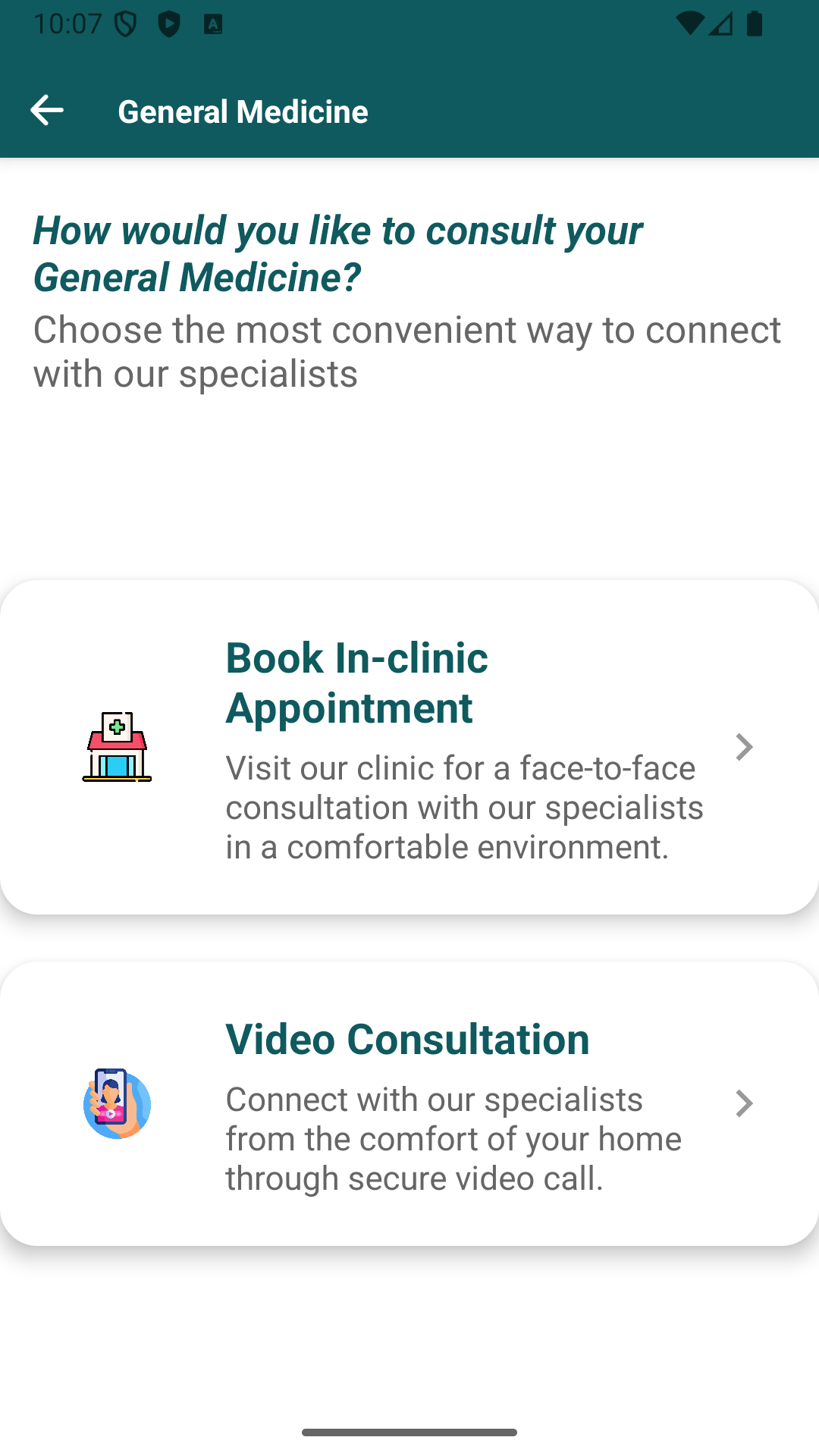This screenshot has width=819, height=1456.
Task: Tap the shield icon in the status bar
Action: tap(124, 23)
